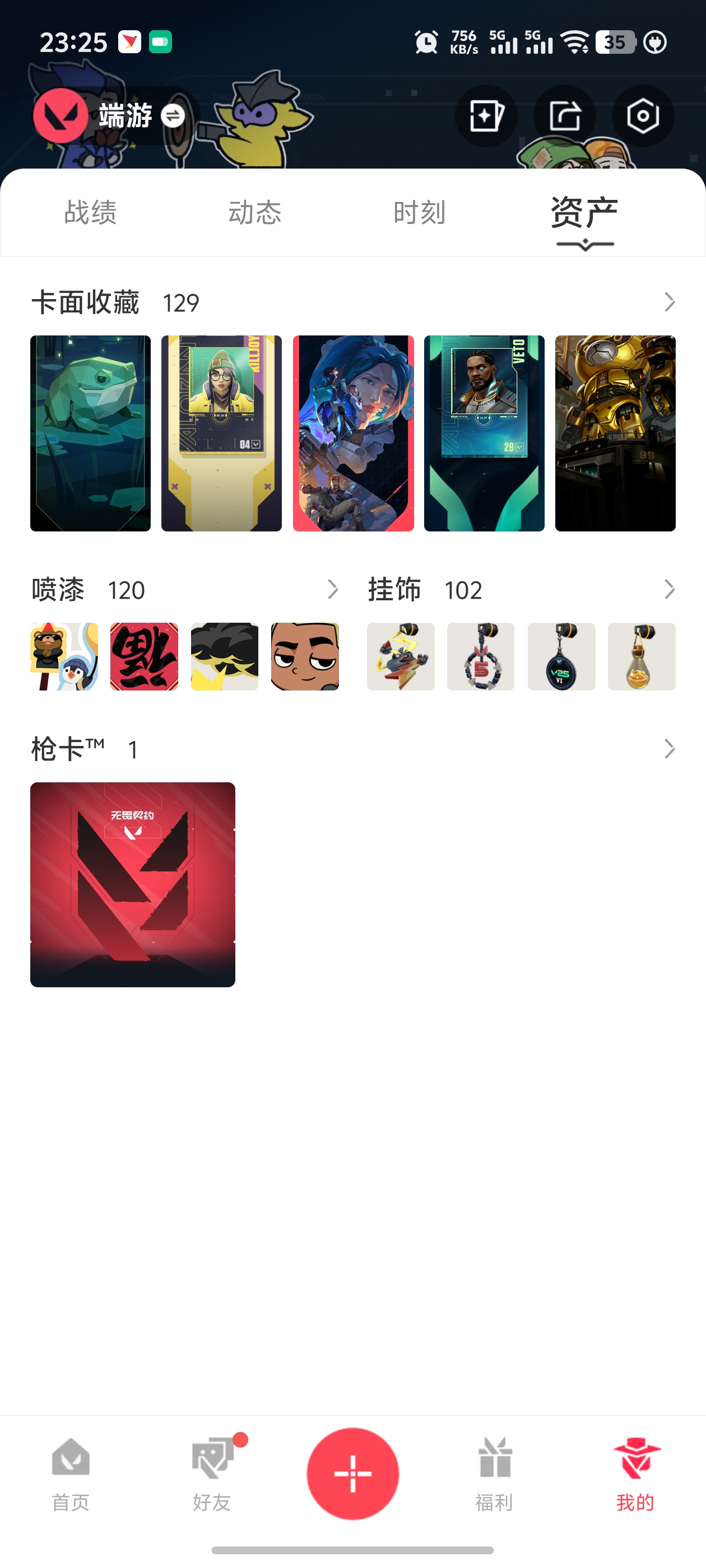Switch to the 时刻 tab
706x1568 pixels.
coord(419,213)
